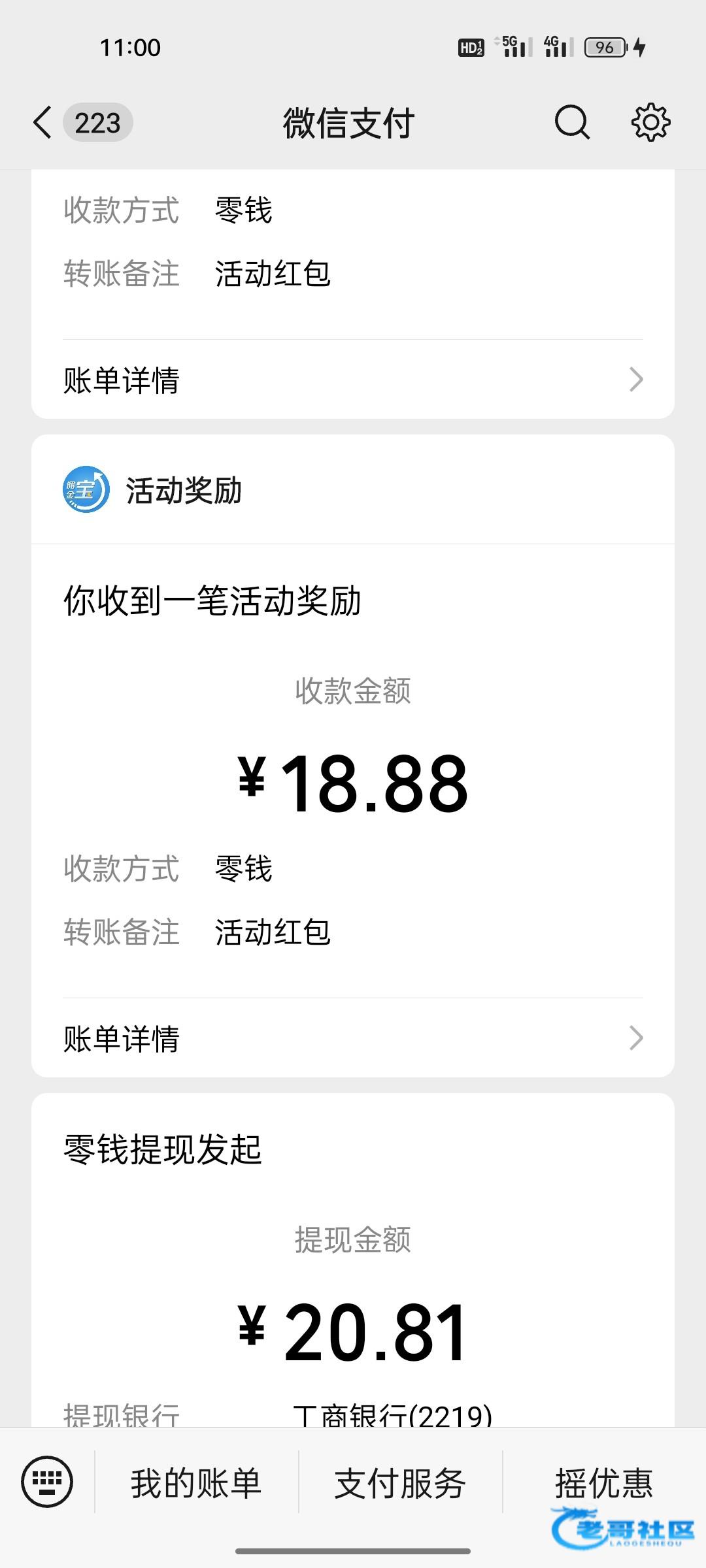Go back from WeChat Pay

[43, 123]
